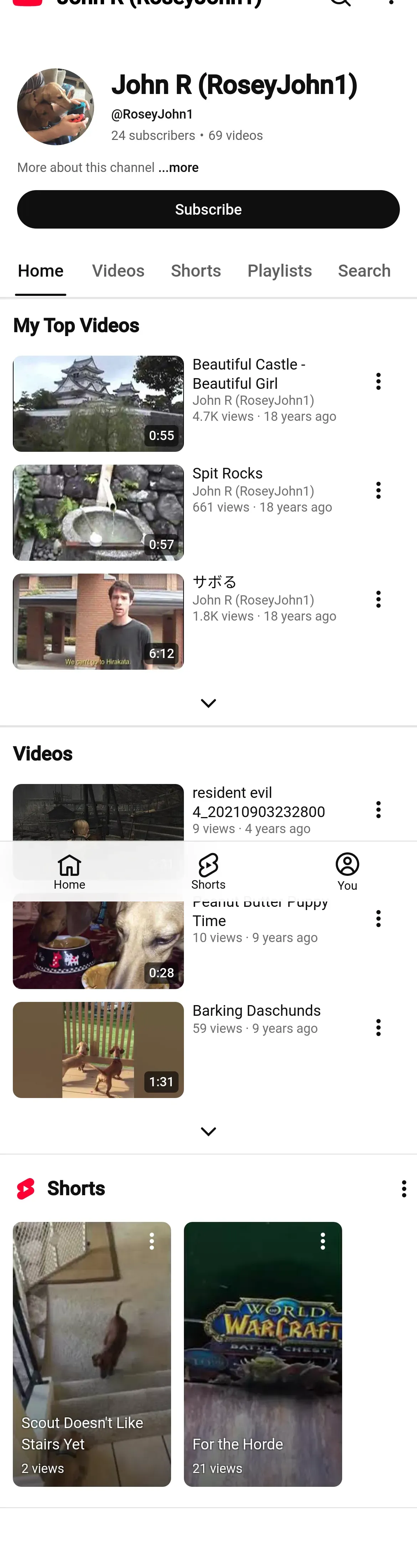Play the Barking Daschunds video
Image resolution: width=417 pixels, height=1568 pixels.
coord(98,1050)
